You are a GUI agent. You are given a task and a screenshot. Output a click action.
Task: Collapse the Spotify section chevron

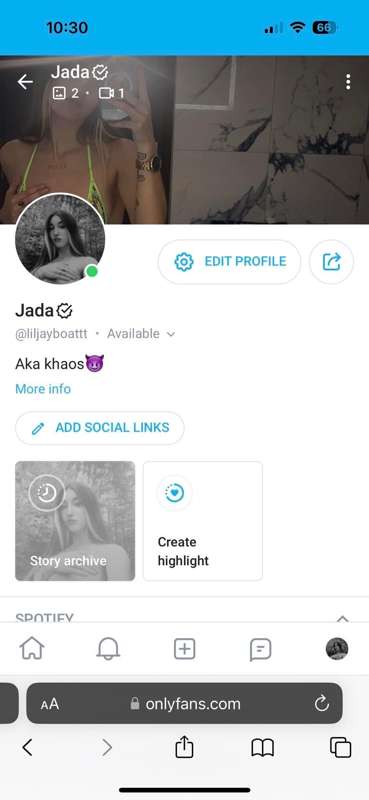tap(343, 618)
